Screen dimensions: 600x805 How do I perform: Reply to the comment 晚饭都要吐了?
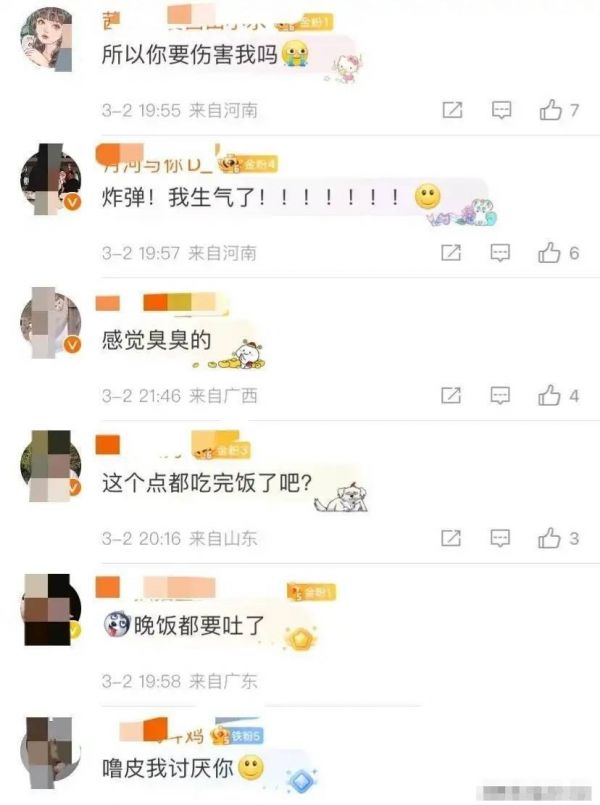pos(502,682)
